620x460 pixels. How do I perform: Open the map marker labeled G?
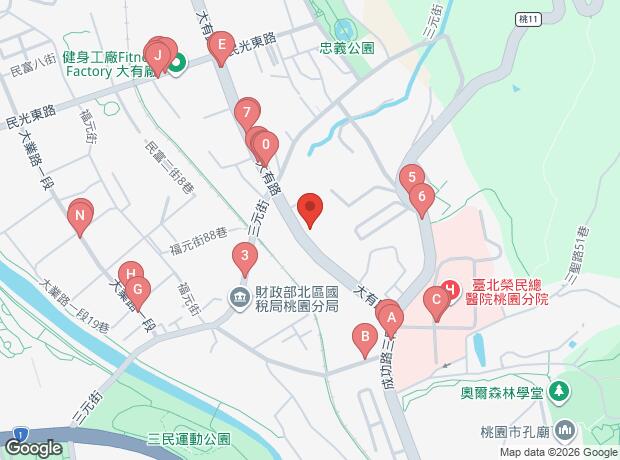138,293
